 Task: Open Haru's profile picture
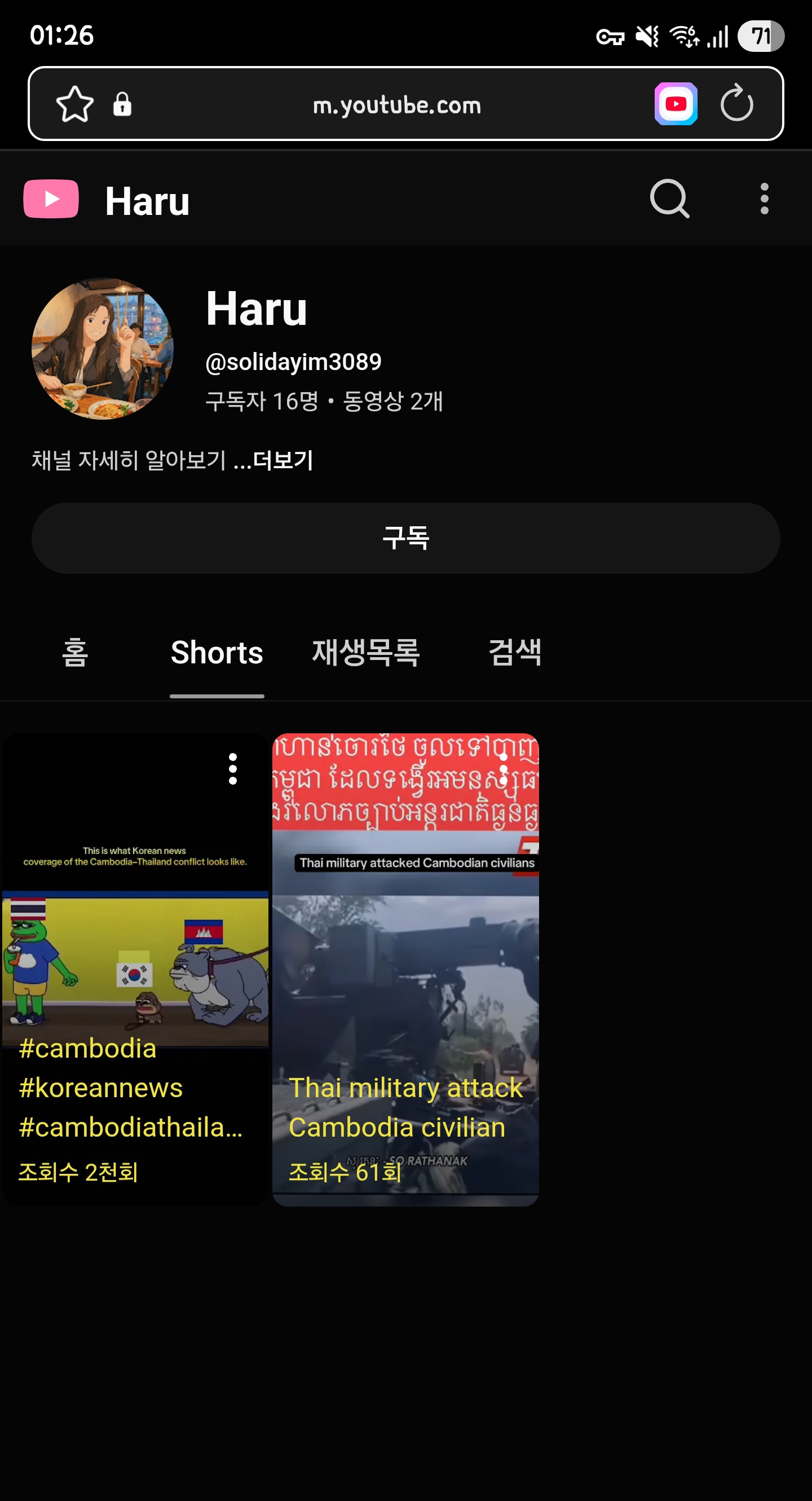coord(103,349)
